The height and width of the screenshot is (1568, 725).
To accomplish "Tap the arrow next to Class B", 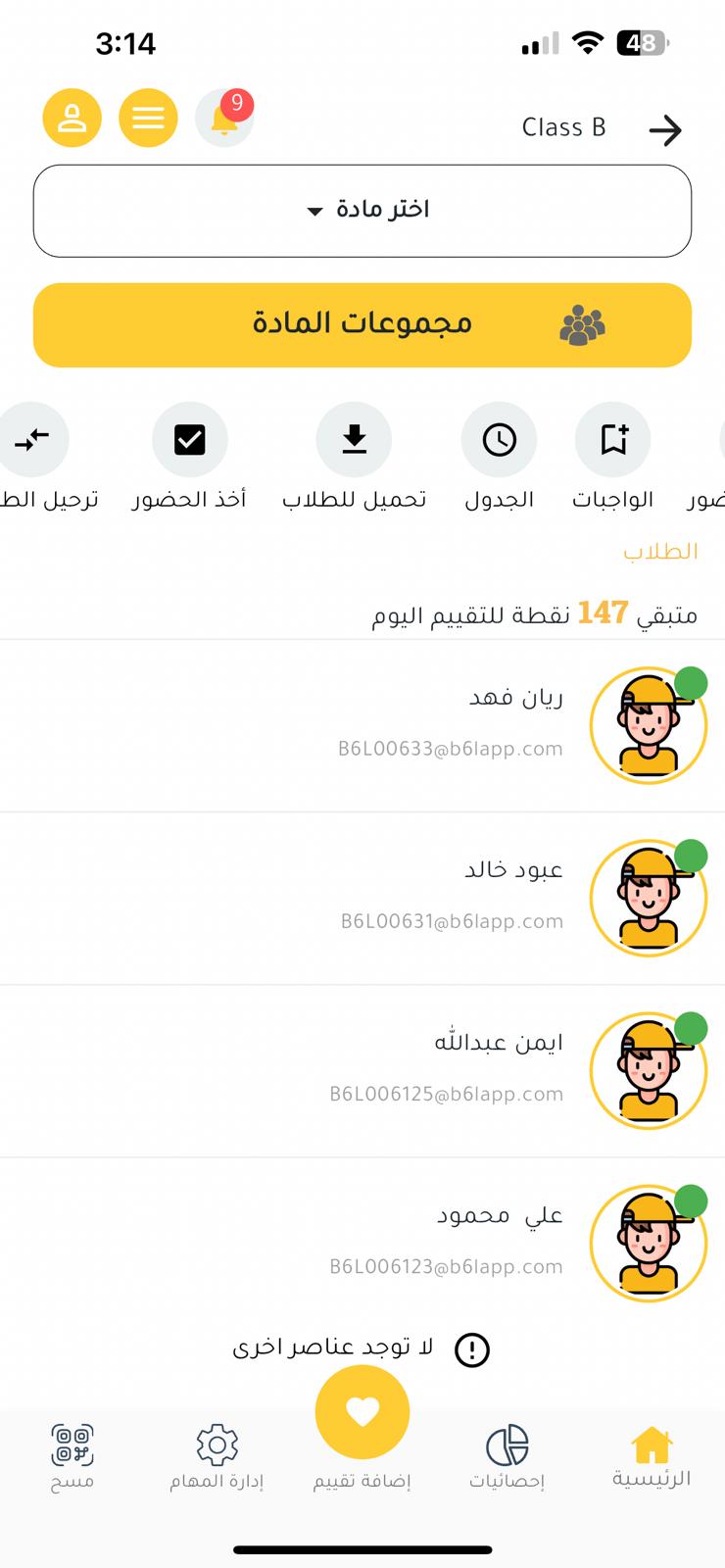I will 665,129.
